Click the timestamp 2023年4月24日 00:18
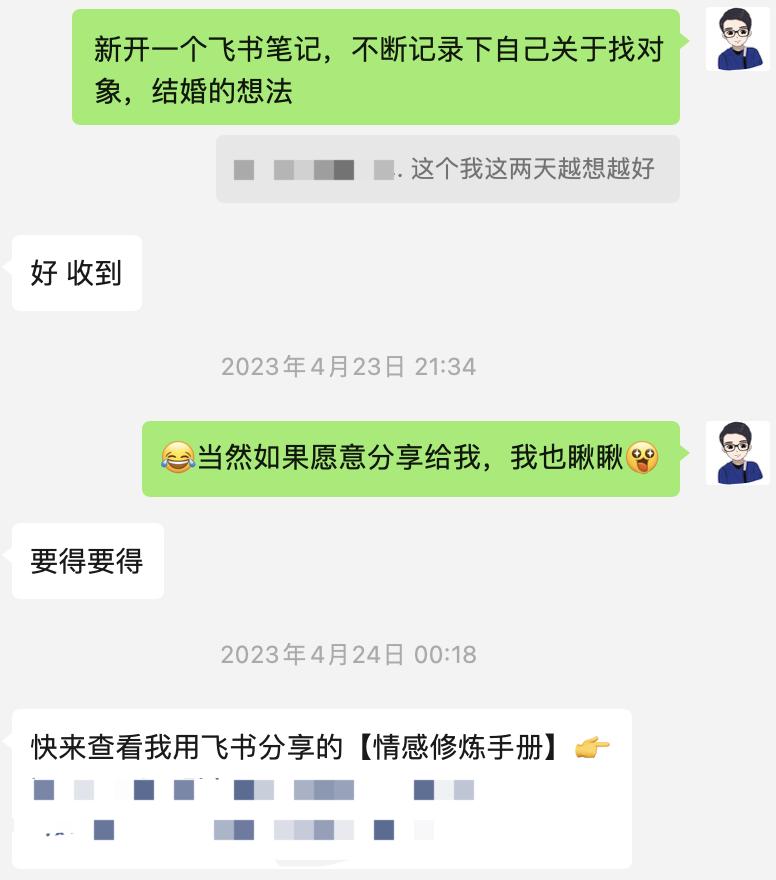This screenshot has width=776, height=880. [348, 655]
